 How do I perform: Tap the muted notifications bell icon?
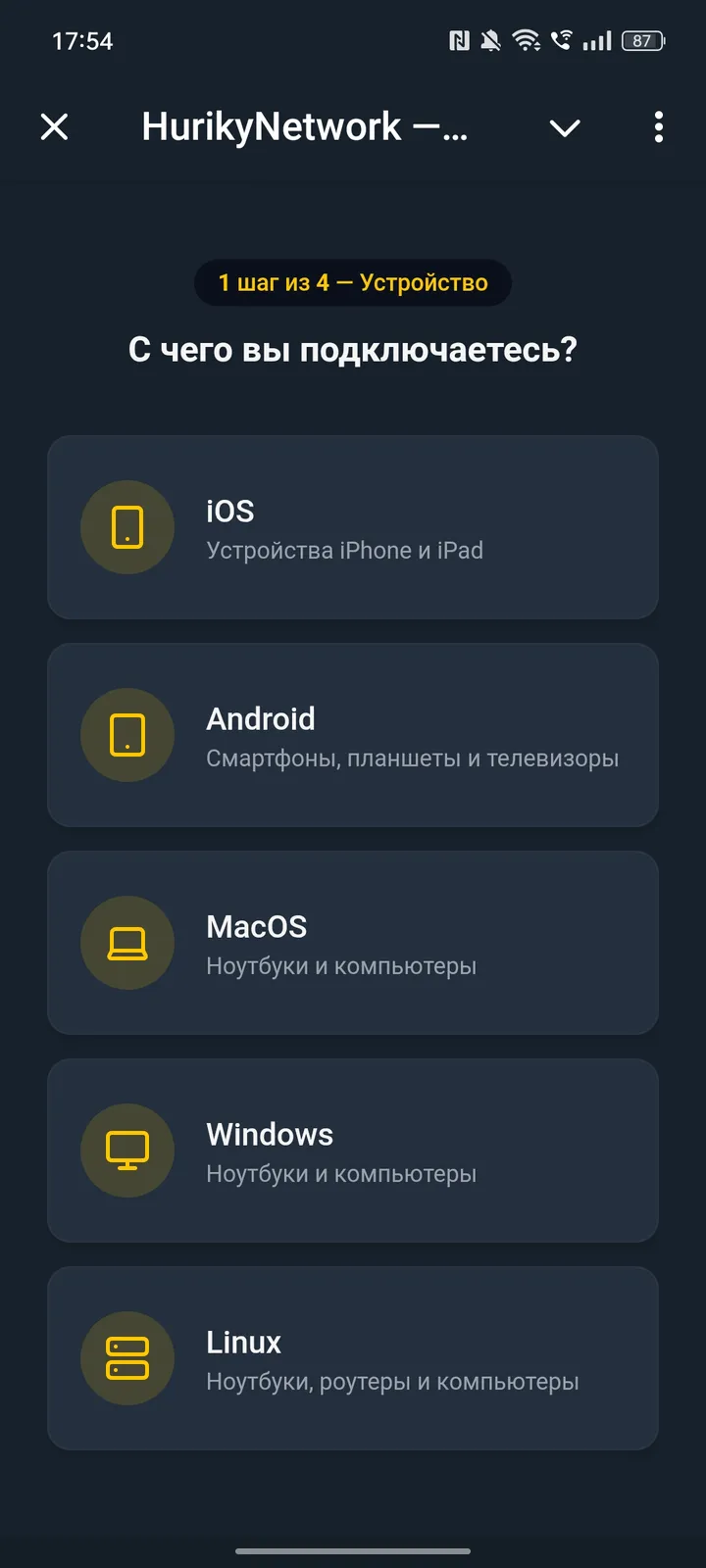coord(492,39)
